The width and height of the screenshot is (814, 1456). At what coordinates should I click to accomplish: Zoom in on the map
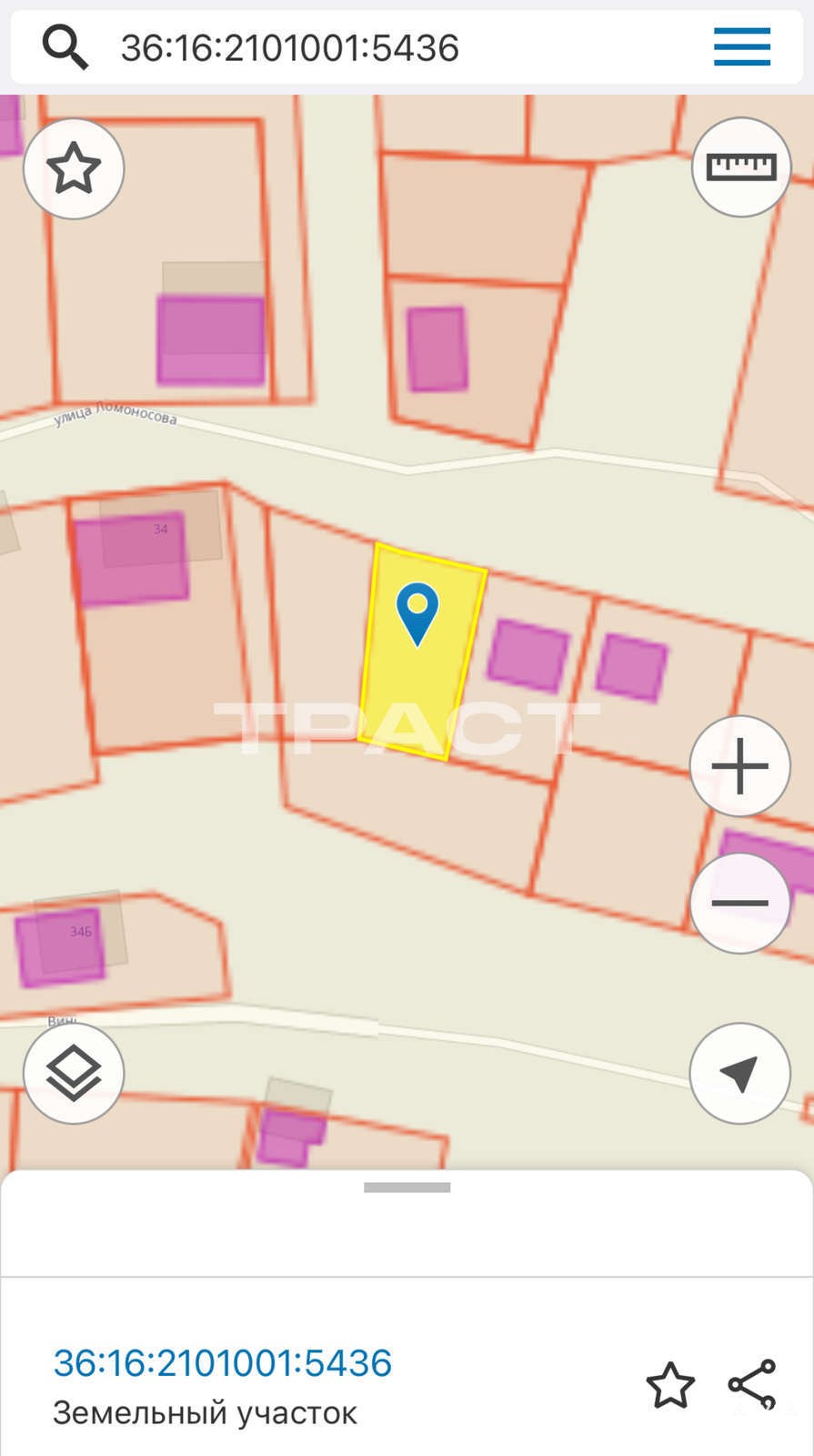point(739,766)
